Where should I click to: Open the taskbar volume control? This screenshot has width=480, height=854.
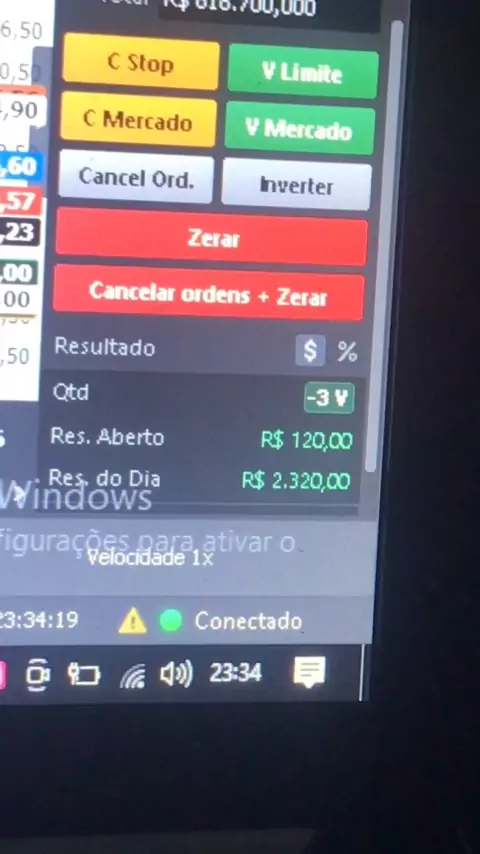tap(175, 675)
